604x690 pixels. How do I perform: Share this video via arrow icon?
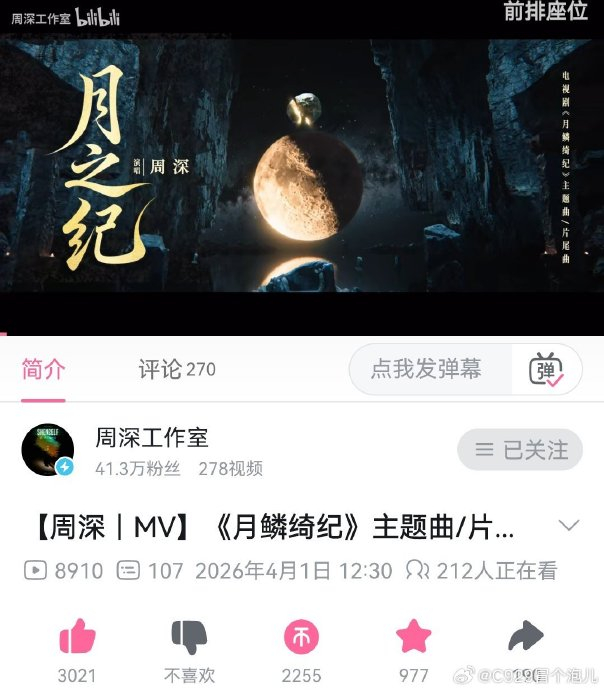[526, 637]
